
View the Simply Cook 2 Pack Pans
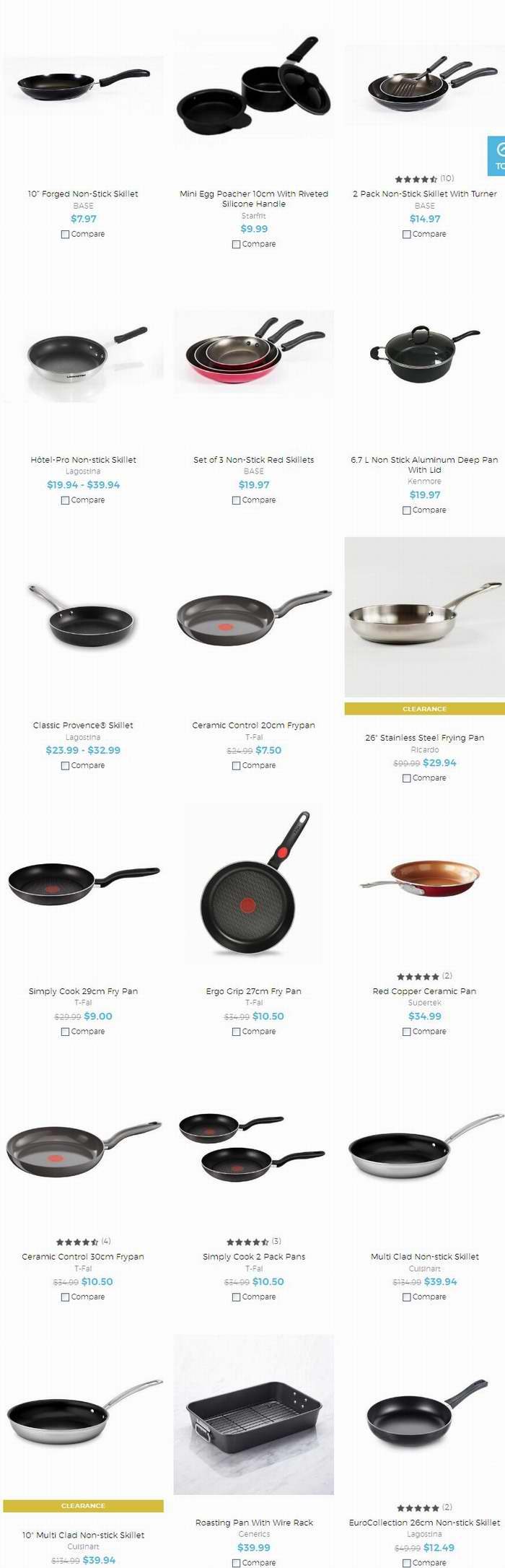click(x=253, y=1257)
